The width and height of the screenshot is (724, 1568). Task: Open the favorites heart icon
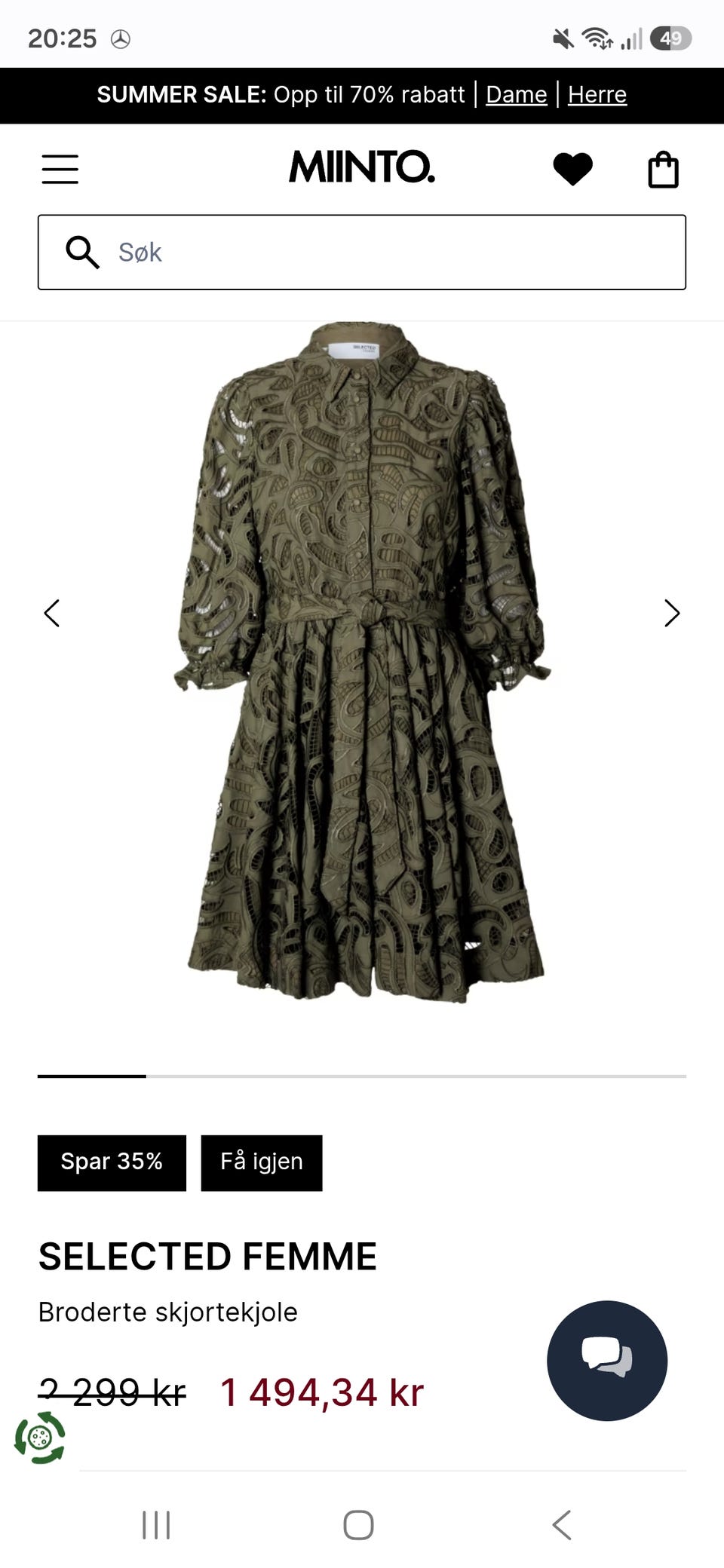(x=573, y=169)
